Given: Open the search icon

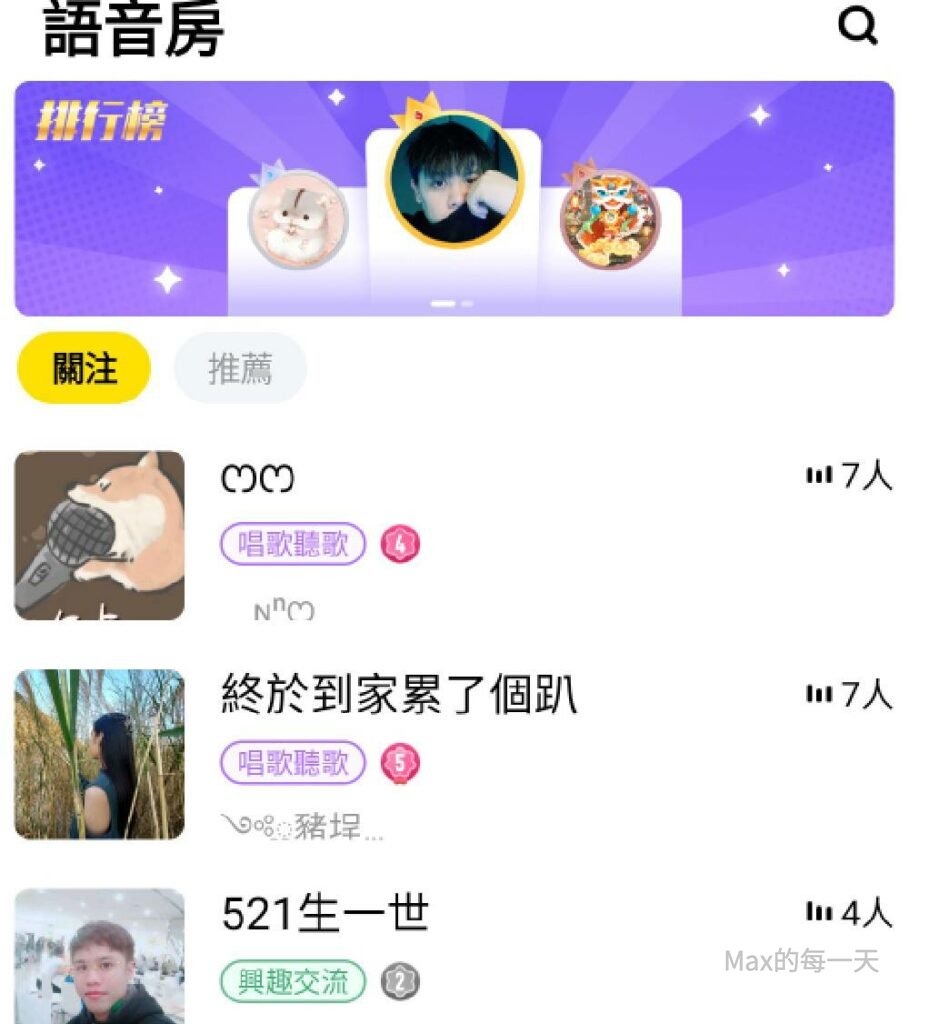Looking at the screenshot, I should (857, 27).
